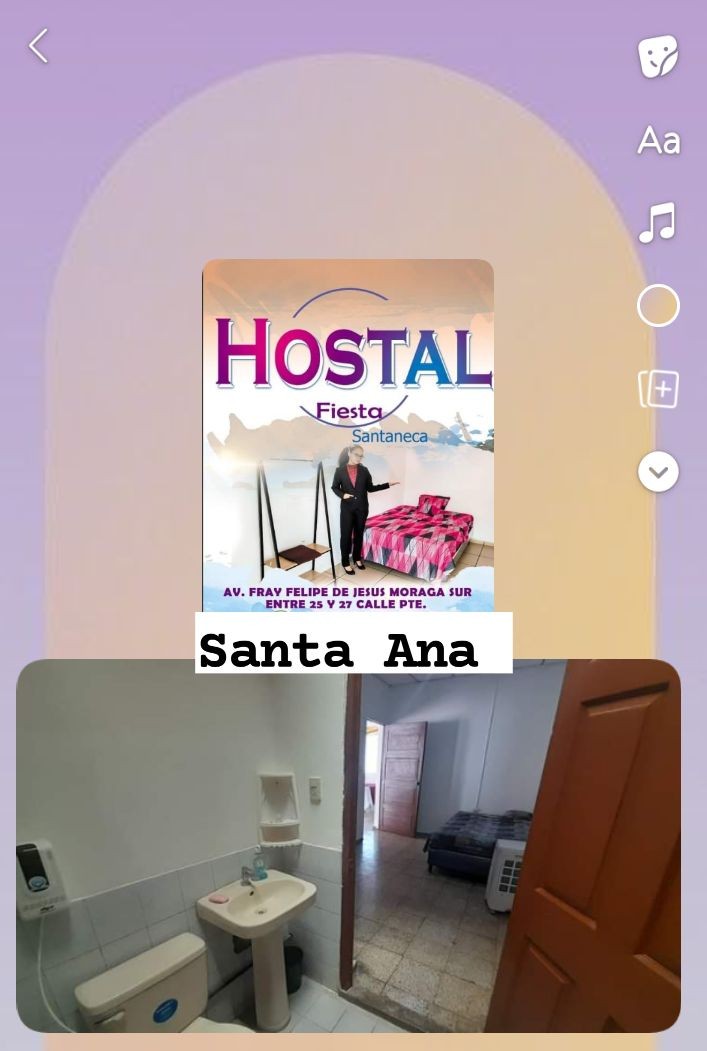Expand more editing tools
This screenshot has width=707, height=1051.
(658, 472)
